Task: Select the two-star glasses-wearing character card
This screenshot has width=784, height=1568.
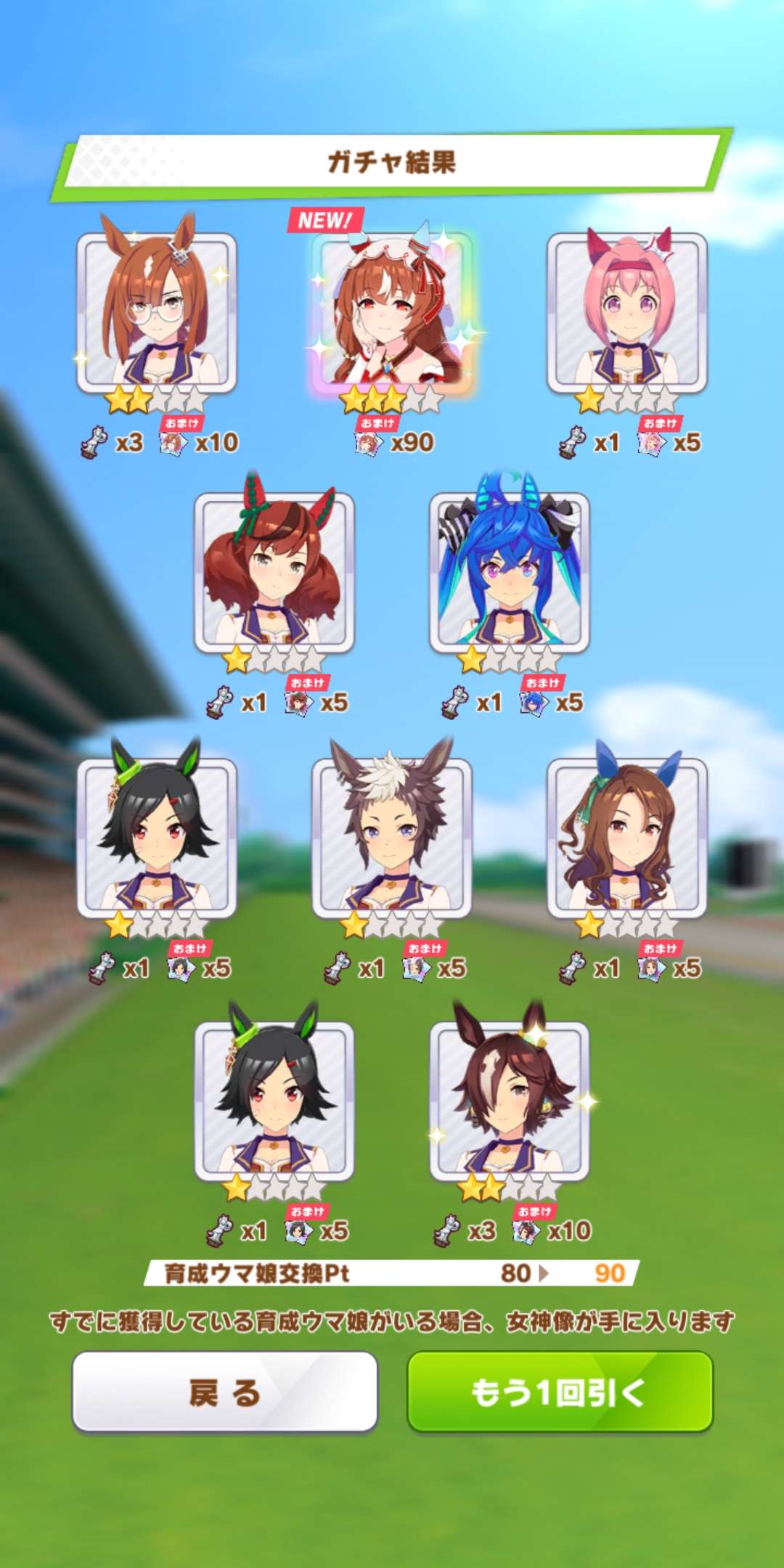Action: (x=157, y=314)
